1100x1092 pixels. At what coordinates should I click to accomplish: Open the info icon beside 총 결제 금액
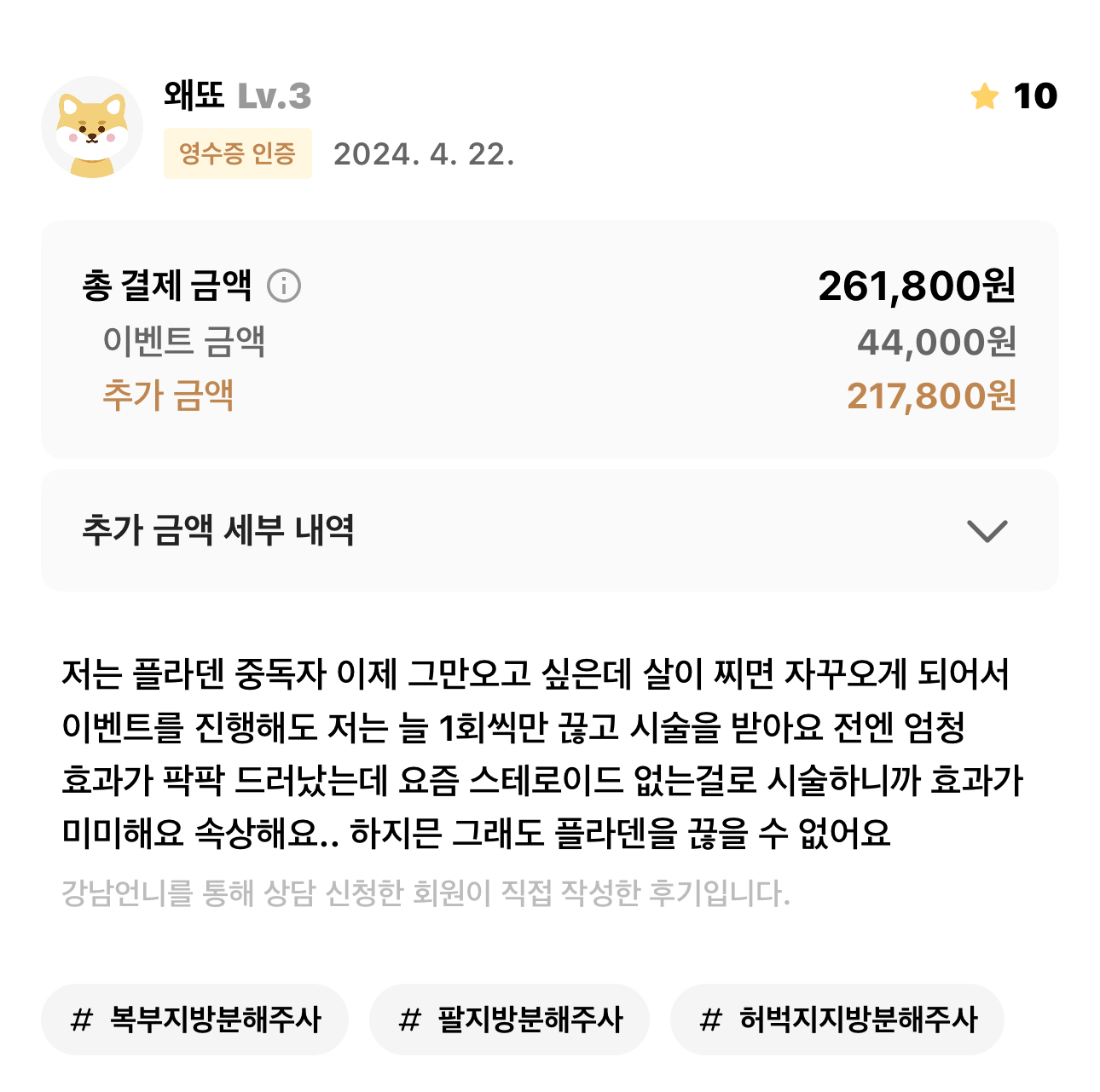(x=284, y=286)
